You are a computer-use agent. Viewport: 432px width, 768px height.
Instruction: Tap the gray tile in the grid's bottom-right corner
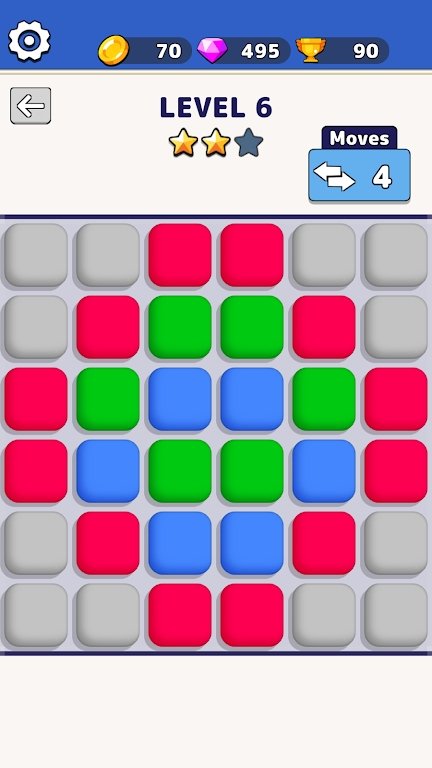point(396,615)
